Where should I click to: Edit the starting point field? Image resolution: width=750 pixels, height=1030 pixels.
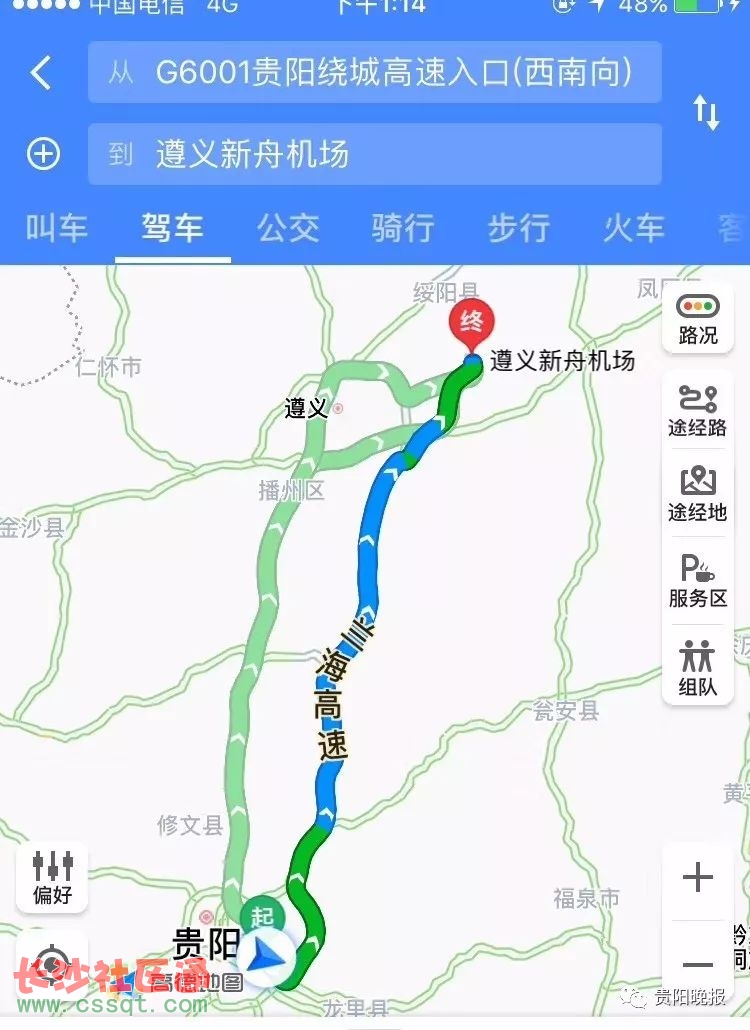click(375, 72)
